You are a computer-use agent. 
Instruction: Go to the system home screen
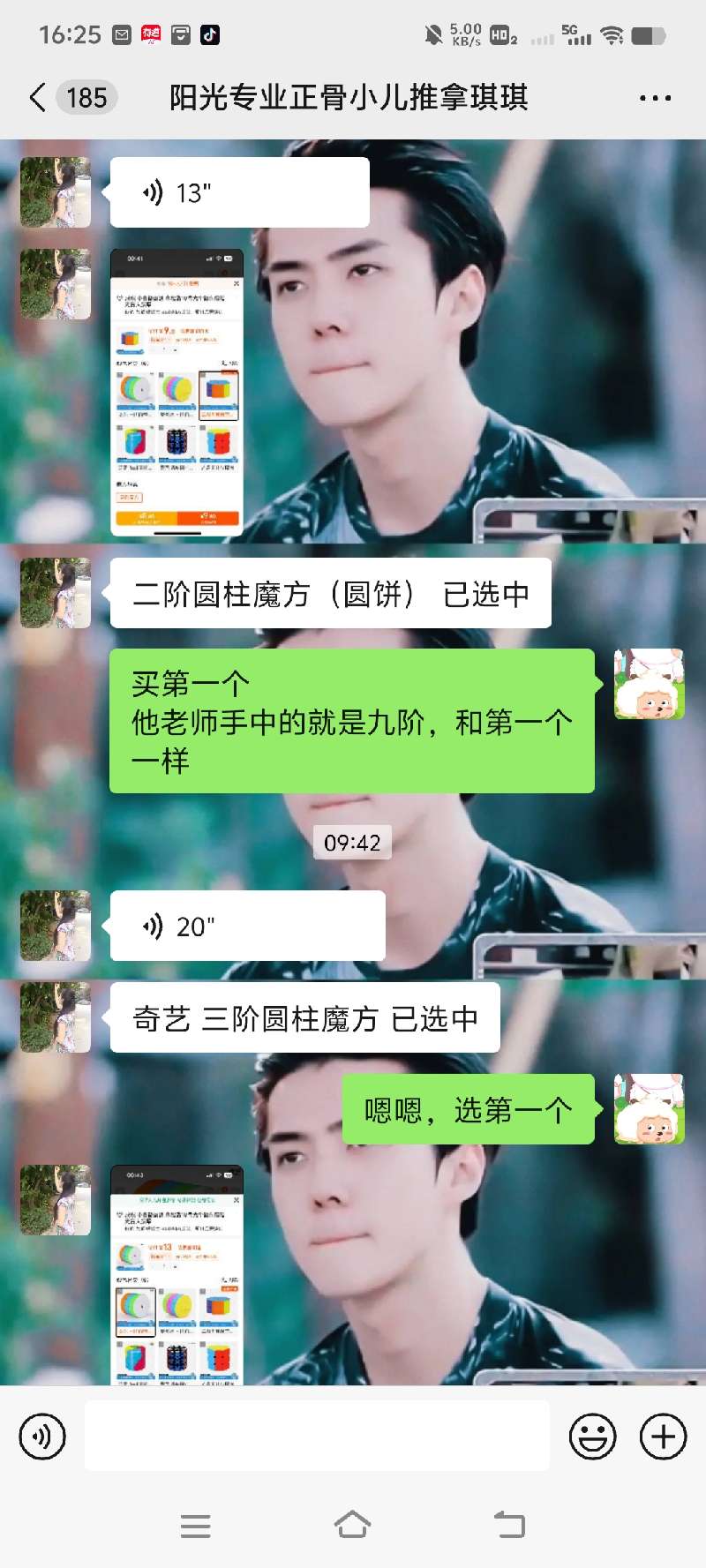click(352, 1525)
